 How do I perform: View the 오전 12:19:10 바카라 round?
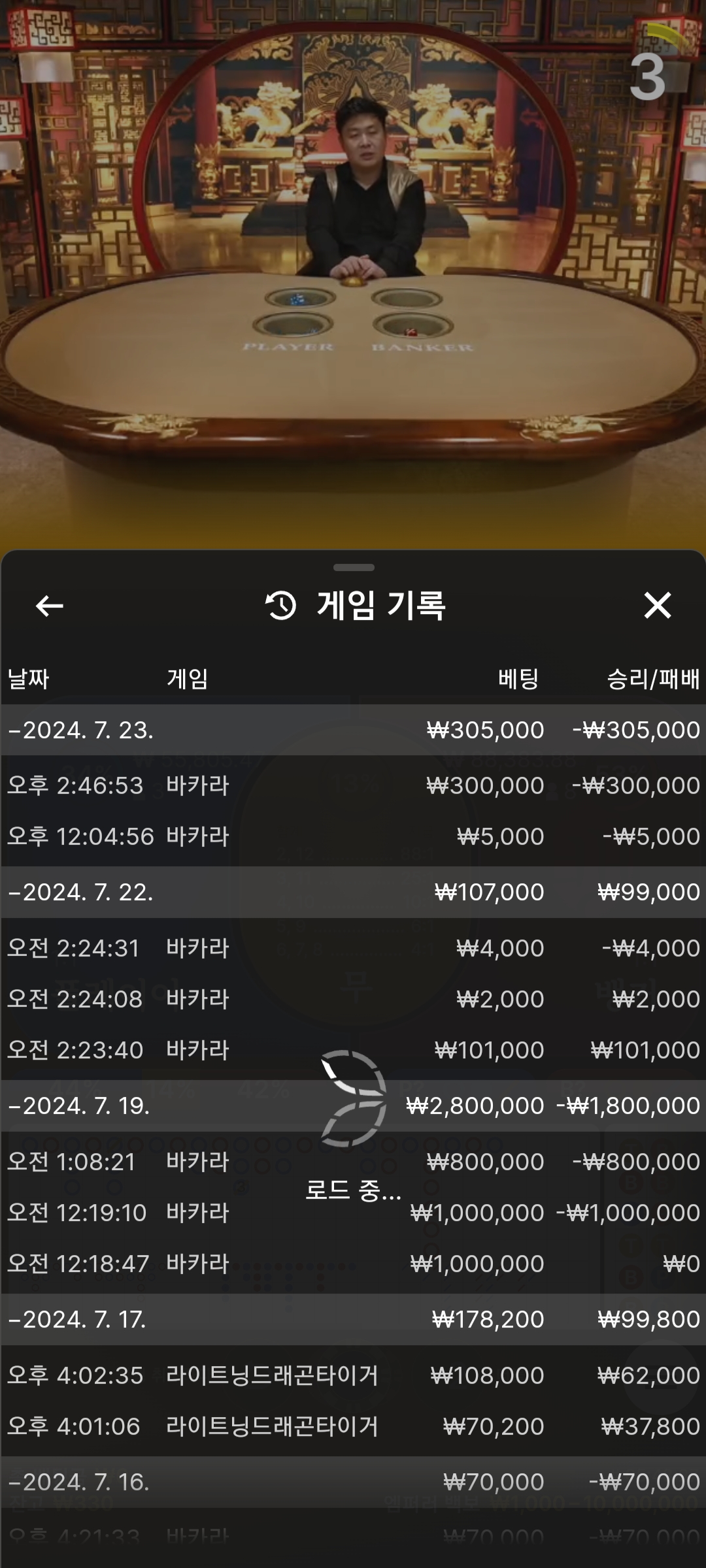tap(353, 1213)
